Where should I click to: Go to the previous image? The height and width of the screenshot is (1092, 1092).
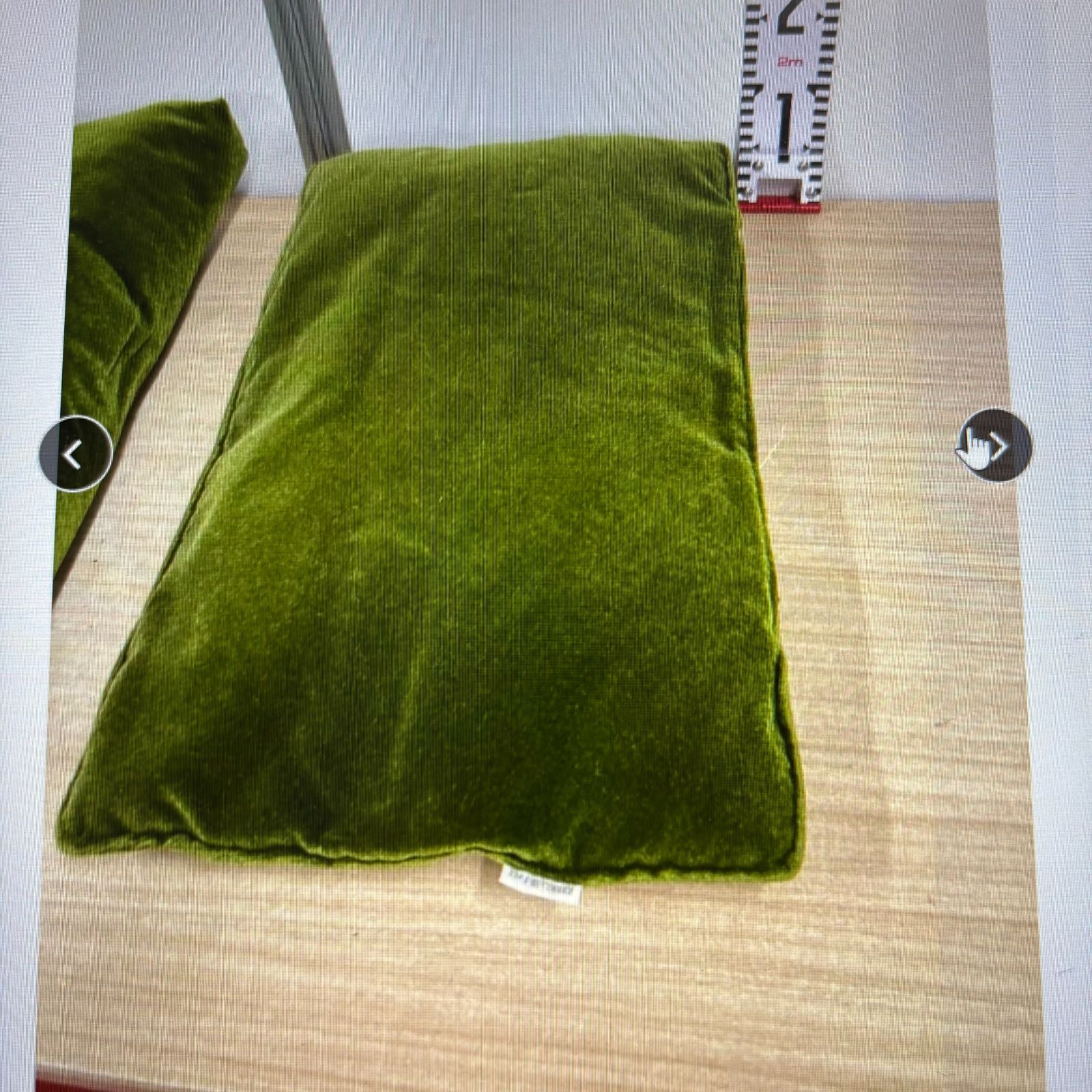[x=75, y=453]
